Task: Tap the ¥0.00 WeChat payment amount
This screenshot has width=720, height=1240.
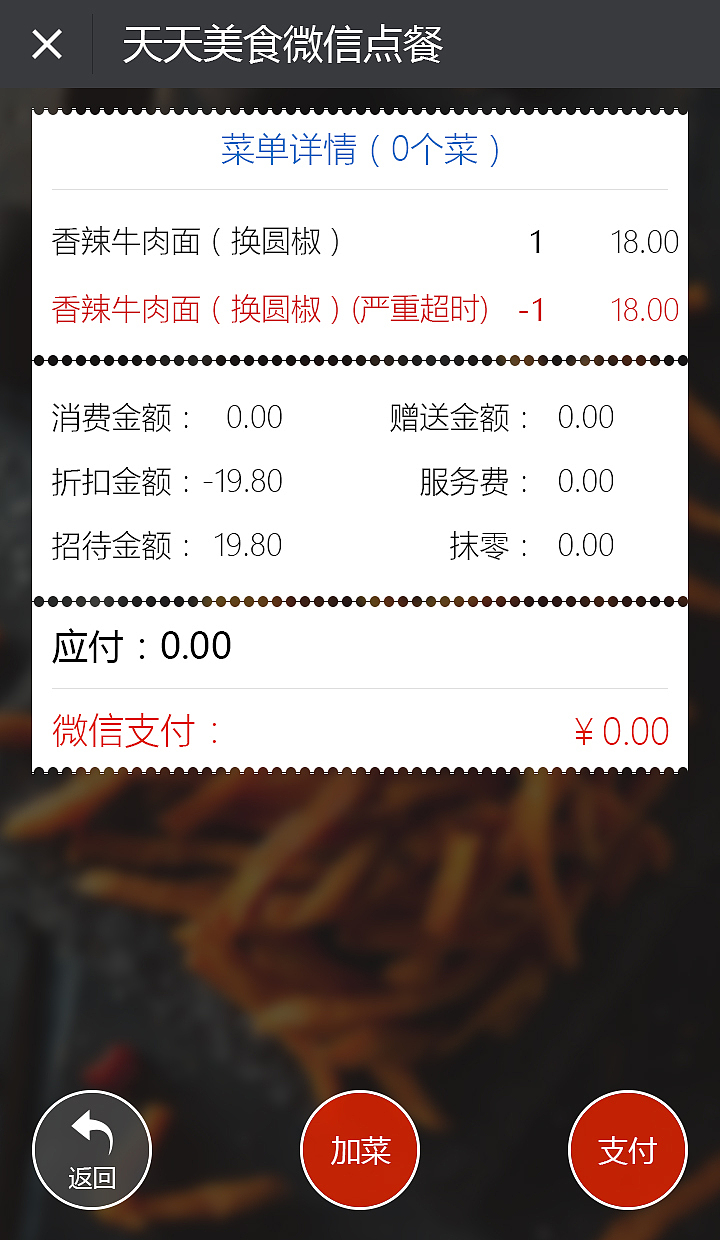Action: point(624,731)
